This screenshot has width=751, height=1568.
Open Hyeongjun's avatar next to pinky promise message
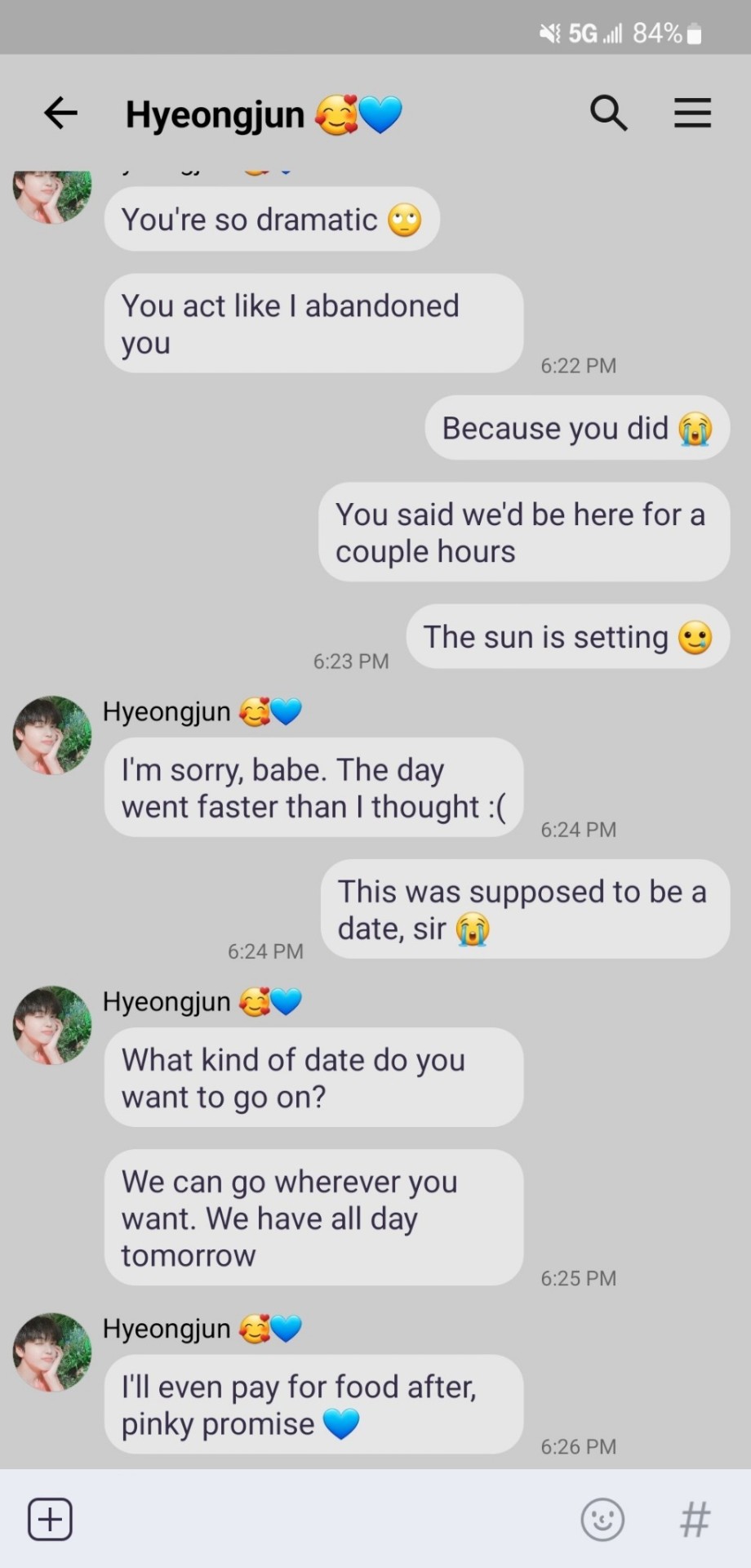(x=52, y=1352)
